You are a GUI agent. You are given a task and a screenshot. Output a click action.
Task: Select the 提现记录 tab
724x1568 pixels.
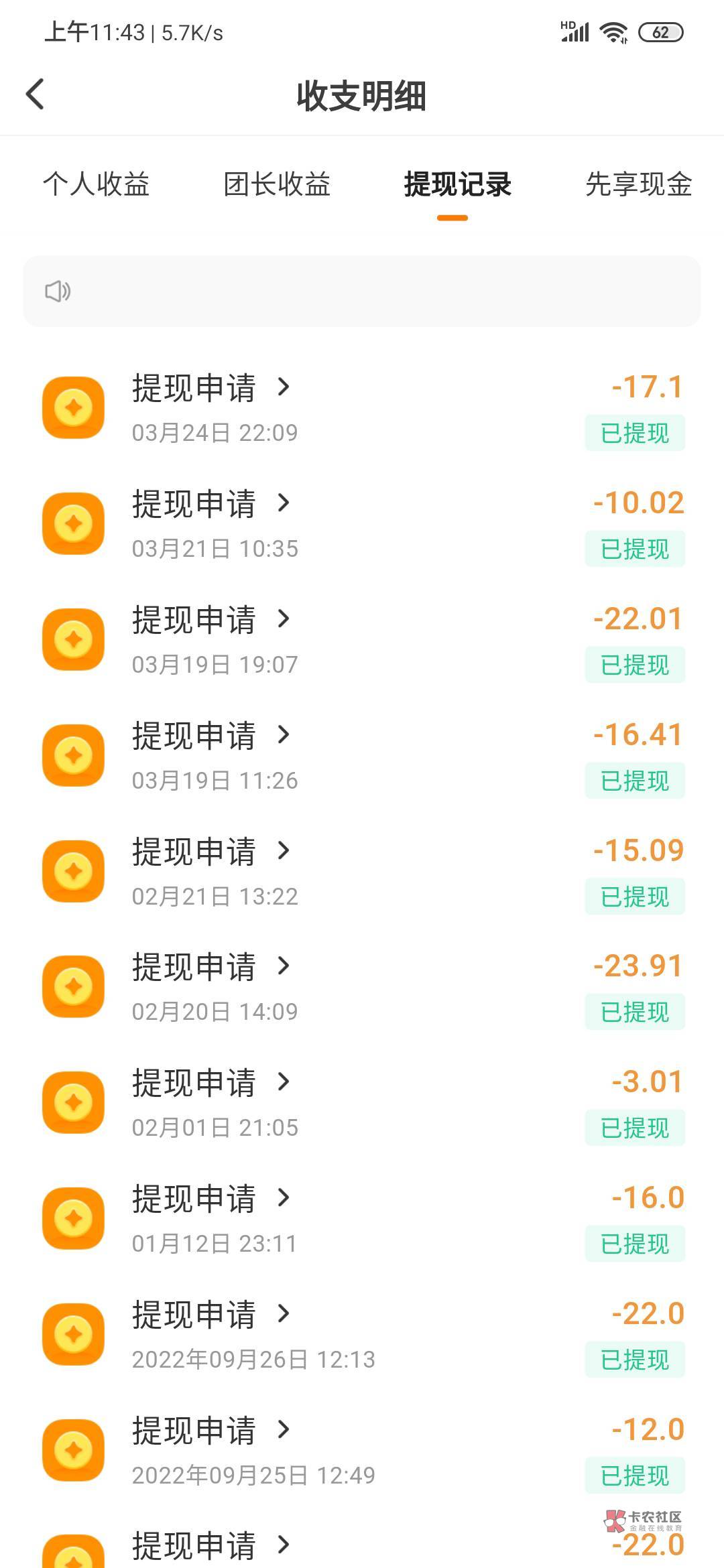pos(457,184)
